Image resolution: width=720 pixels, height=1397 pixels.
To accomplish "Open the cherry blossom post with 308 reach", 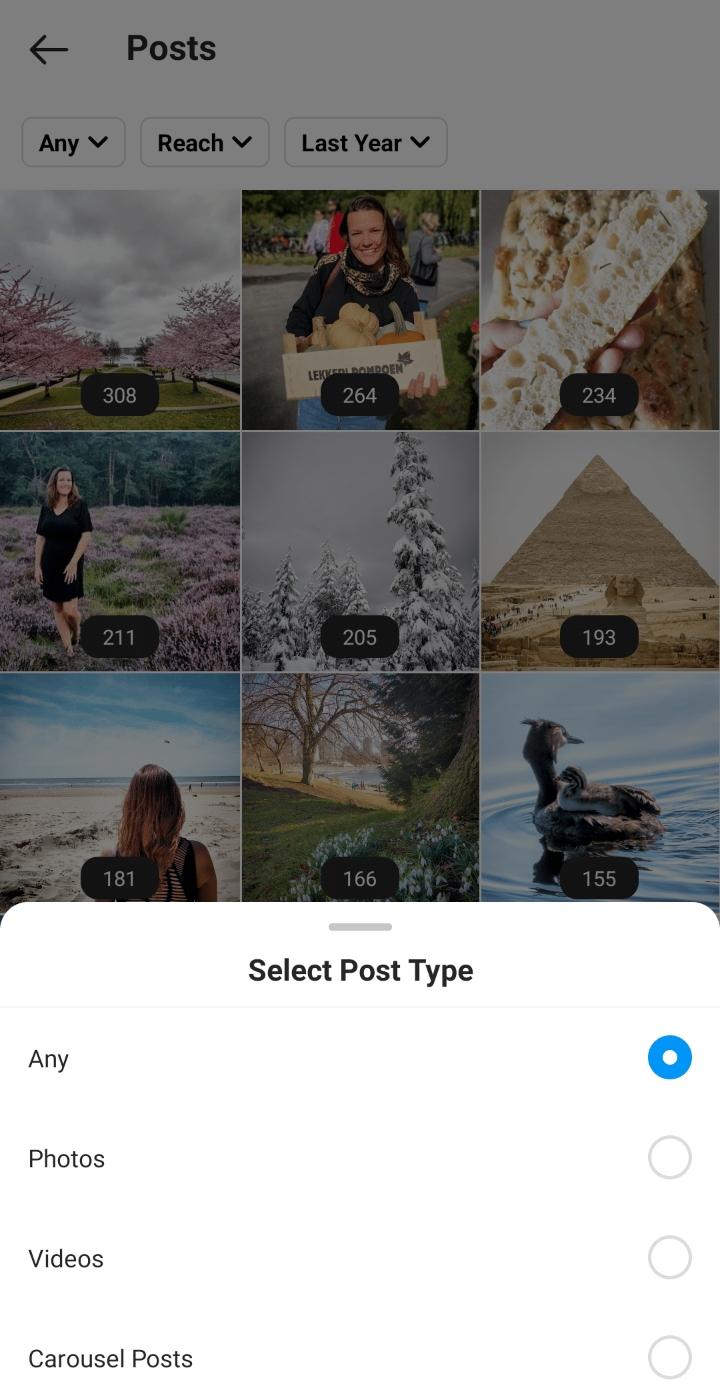I will point(120,310).
